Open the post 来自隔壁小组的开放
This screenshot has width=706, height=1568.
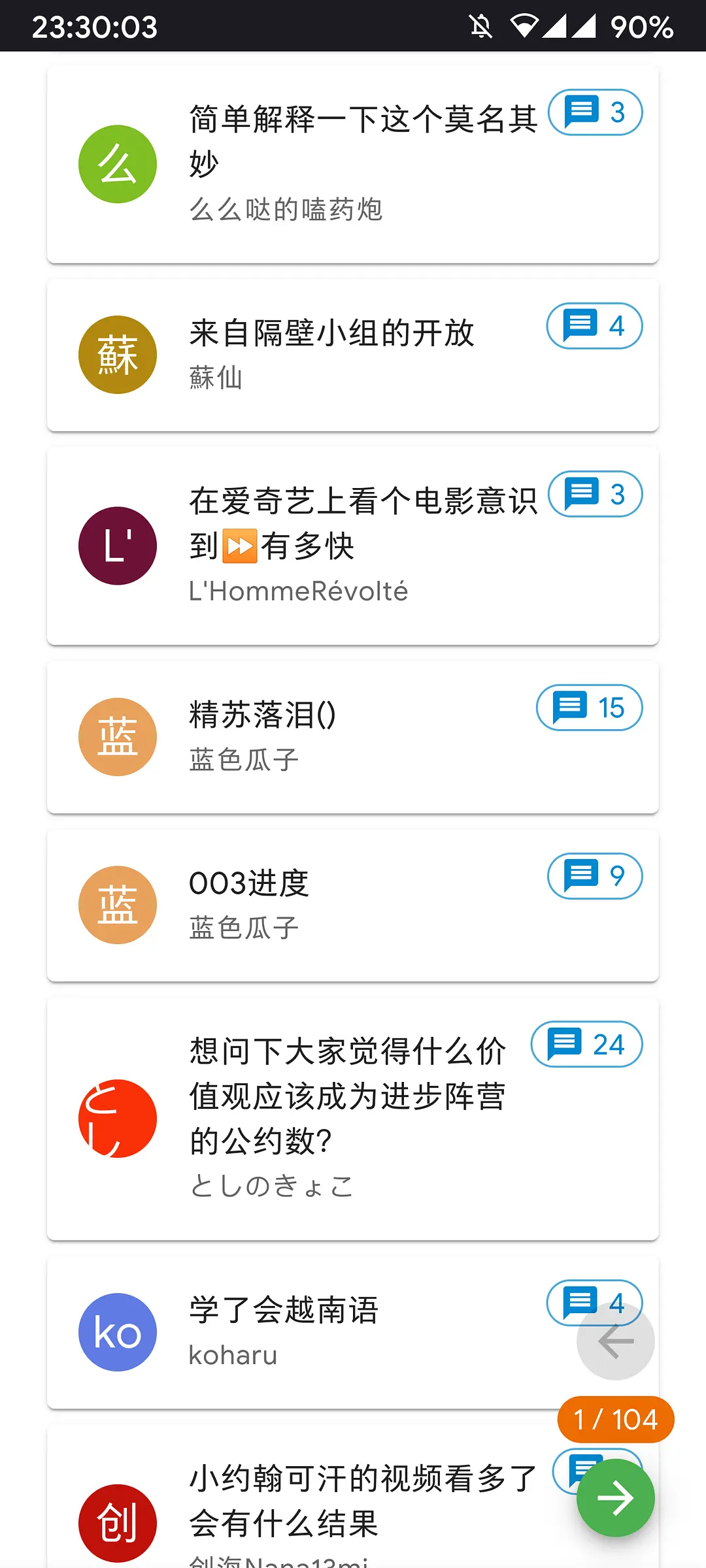331,333
